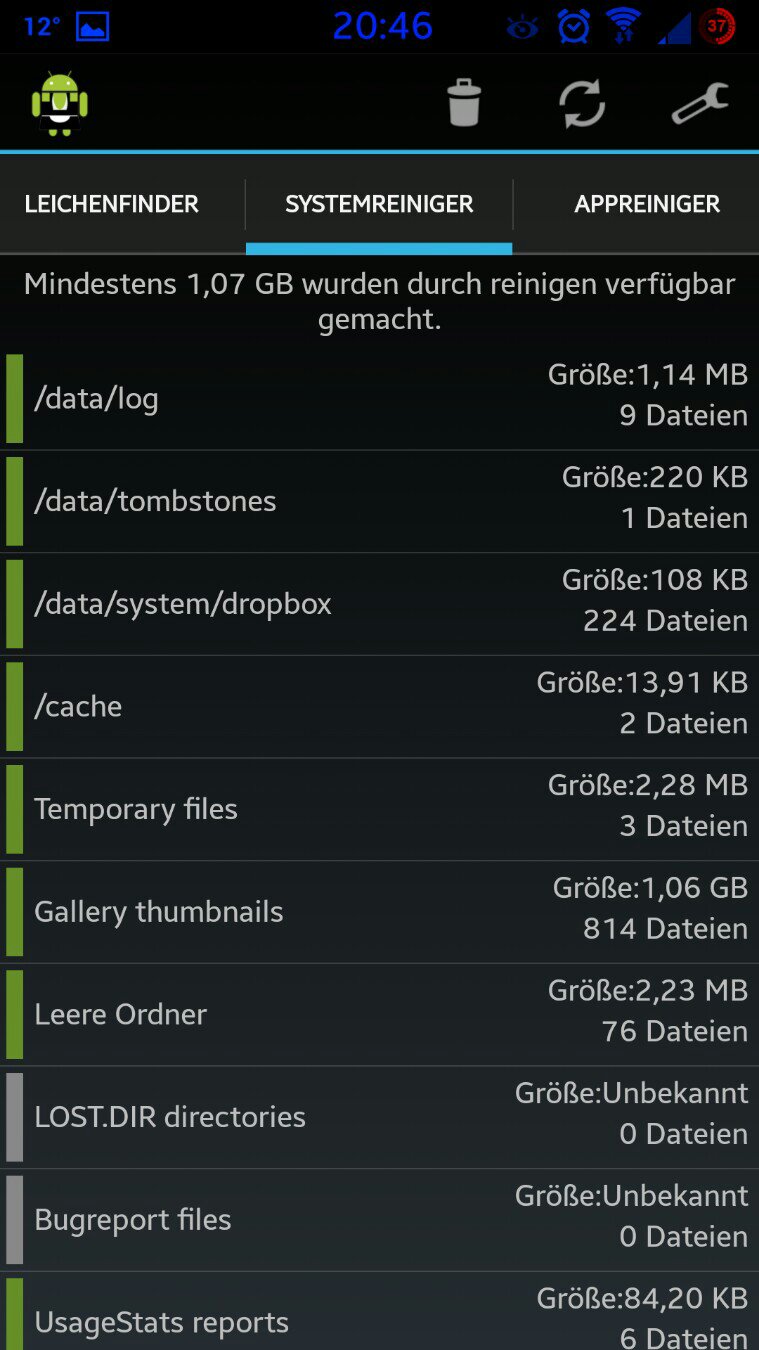Open the Gallery thumbnails entry
Screen dimensions: 759x1350
(379, 912)
